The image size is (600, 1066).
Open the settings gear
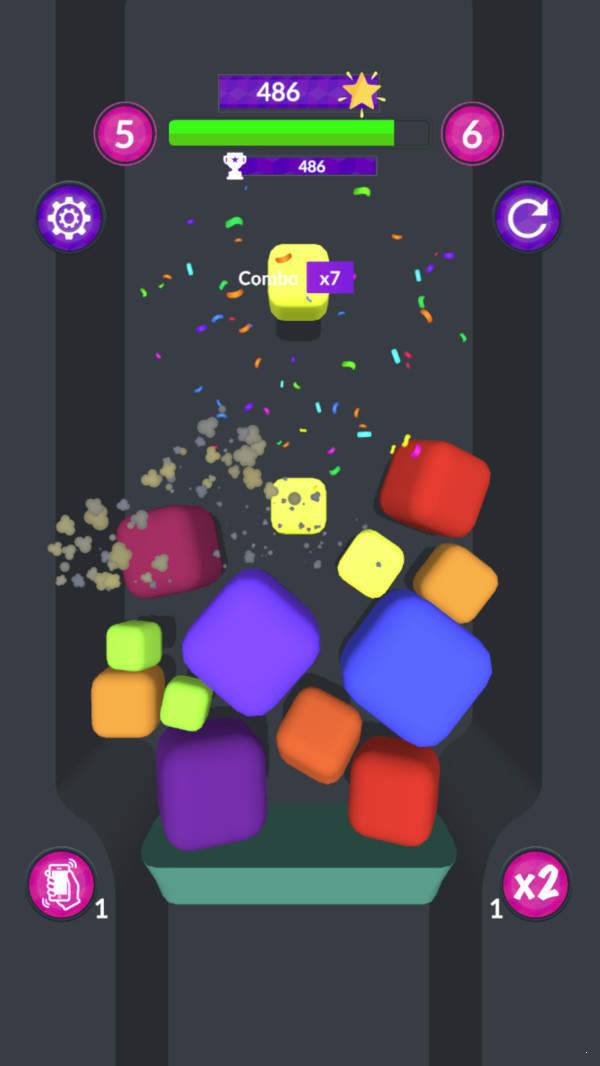click(69, 217)
